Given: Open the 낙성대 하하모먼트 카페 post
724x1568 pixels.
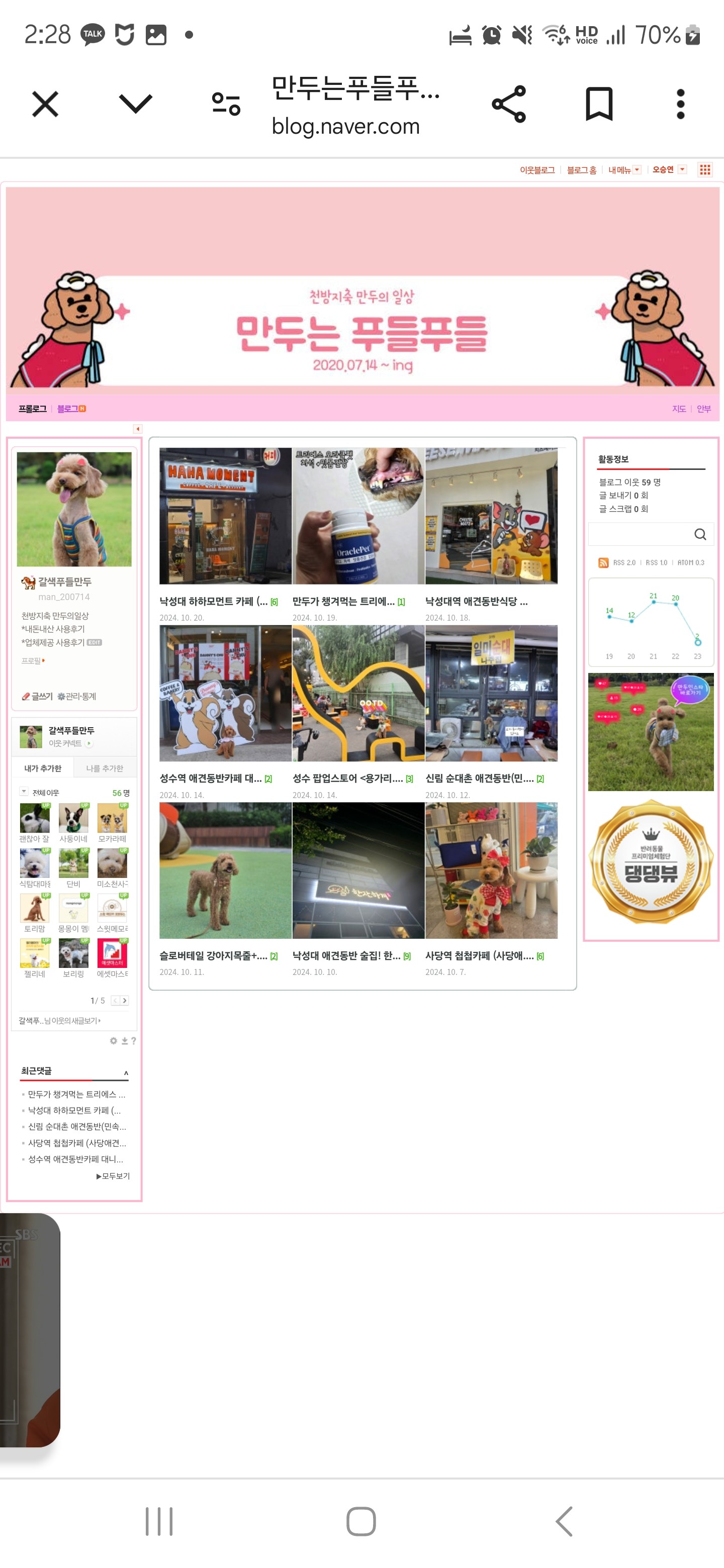Looking at the screenshot, I should coord(213,602).
